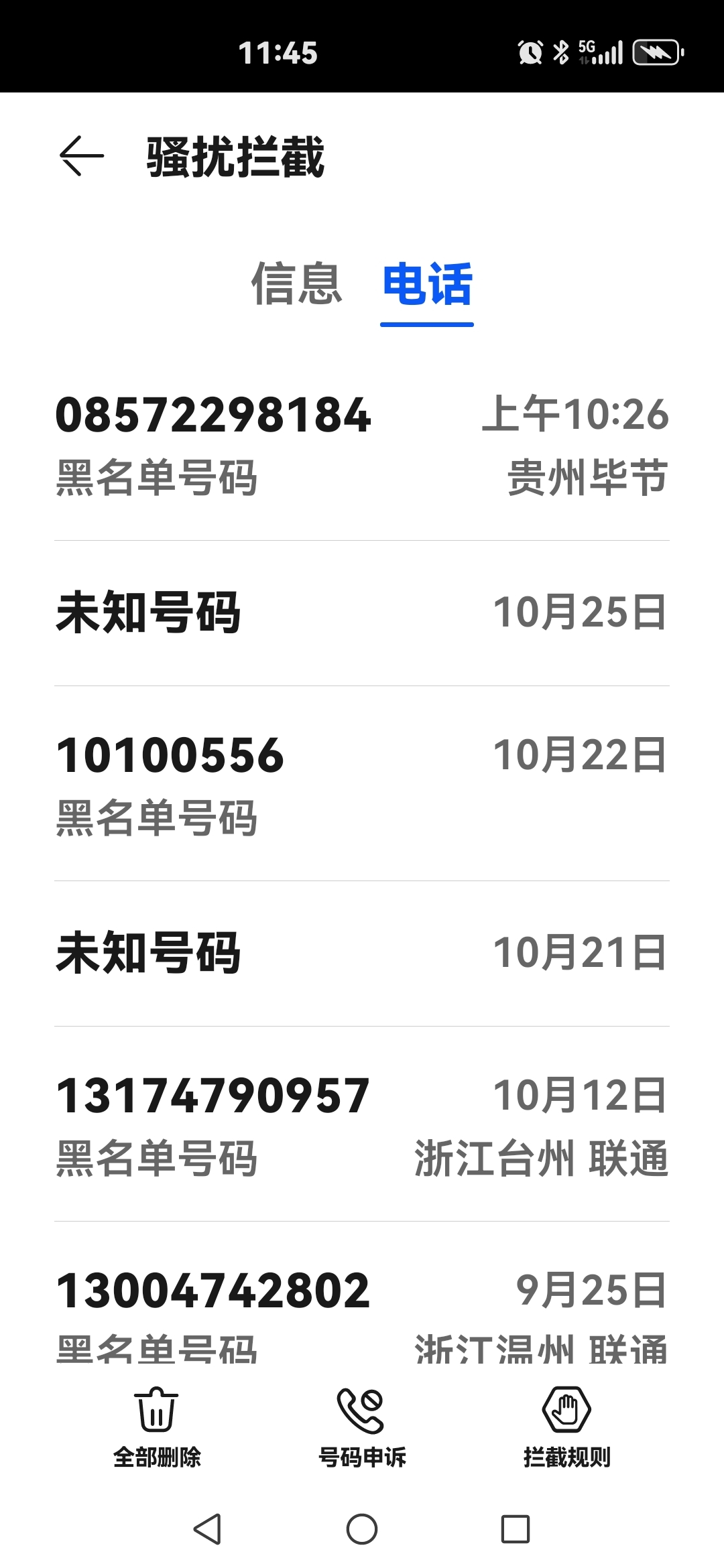Viewport: 724px width, 1568px height.
Task: Switch to the 信息 tab
Action: point(296,284)
